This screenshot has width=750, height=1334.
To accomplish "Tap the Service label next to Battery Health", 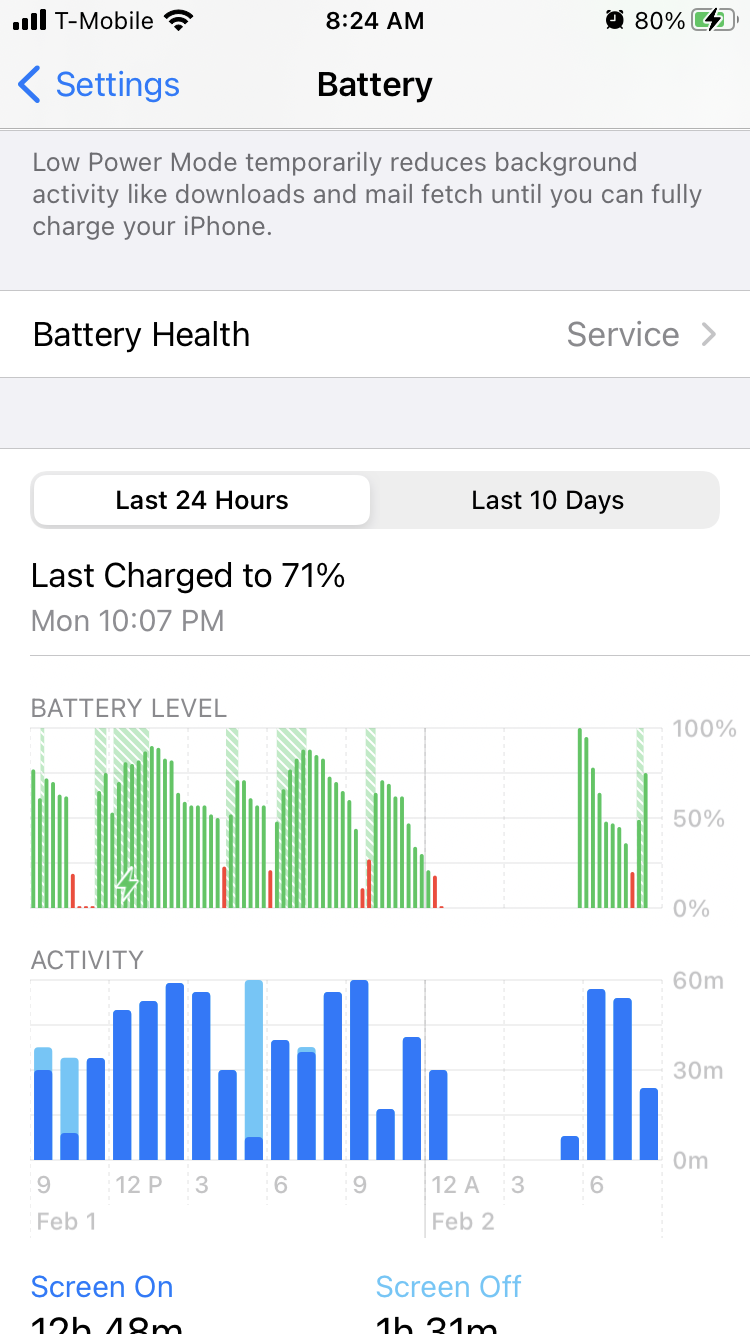I will (x=623, y=334).
